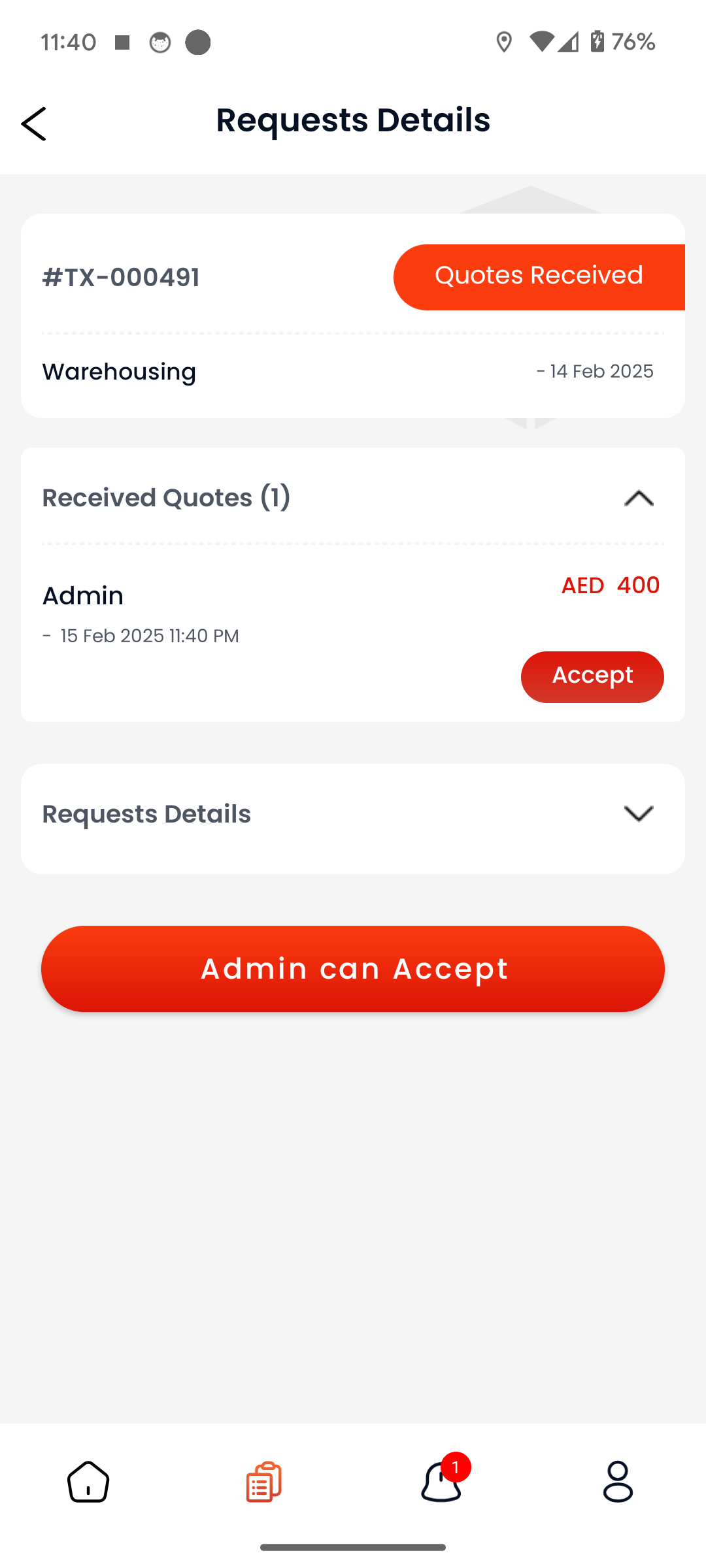The image size is (706, 1568).
Task: Switch to the Home tab
Action: point(88,1482)
